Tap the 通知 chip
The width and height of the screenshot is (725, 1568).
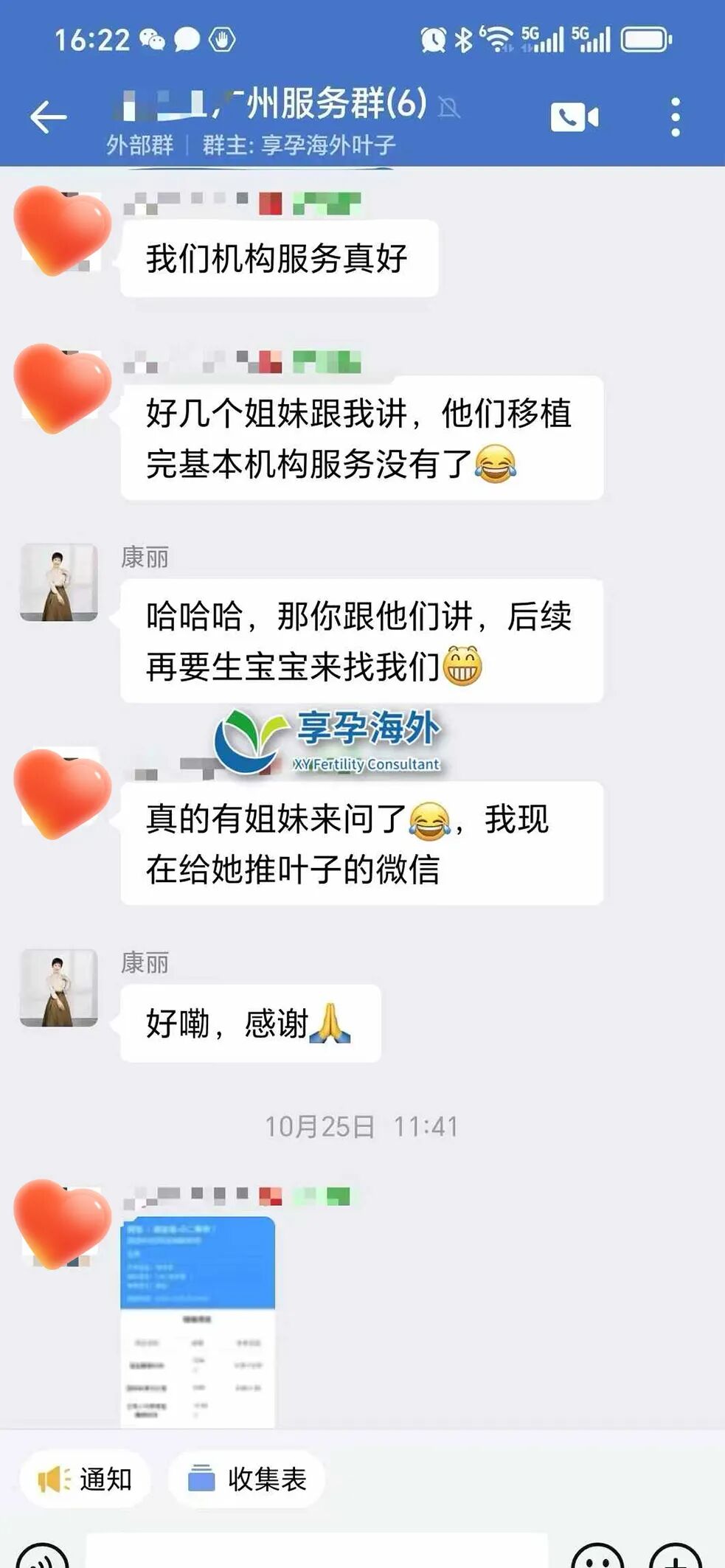pos(85,1479)
